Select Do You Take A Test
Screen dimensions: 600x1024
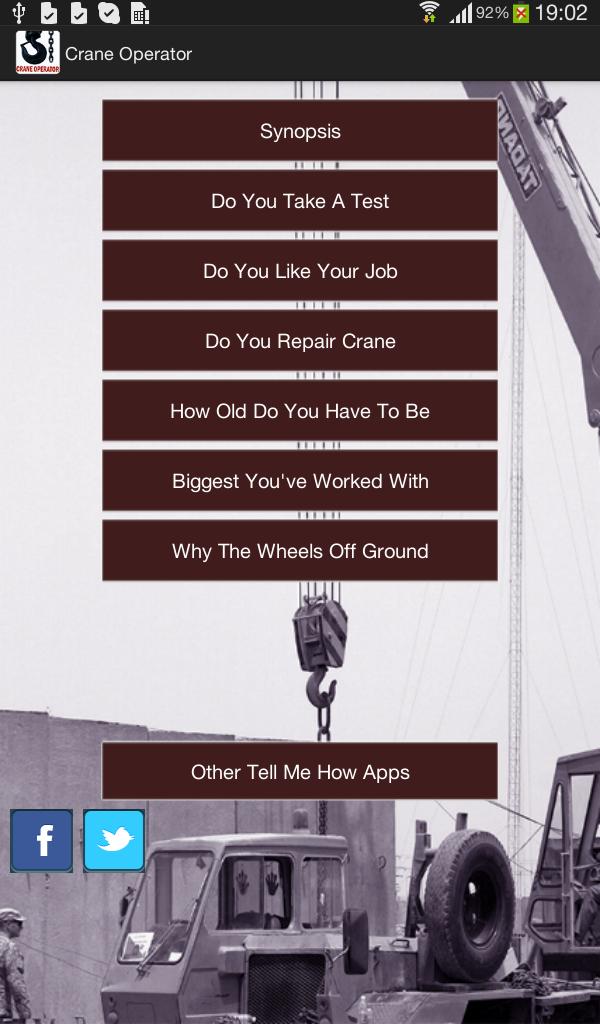[x=300, y=201]
